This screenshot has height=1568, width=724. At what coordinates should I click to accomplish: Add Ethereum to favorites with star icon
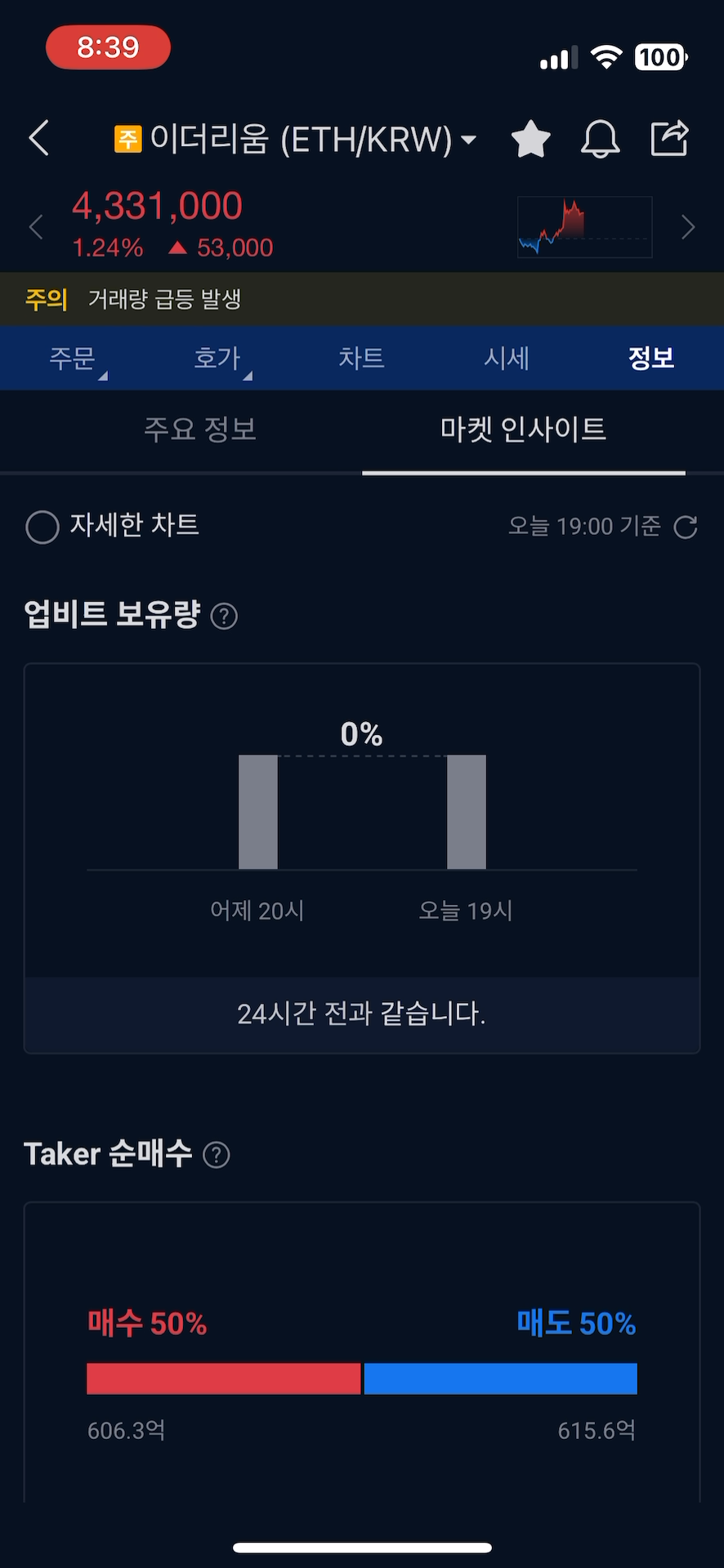[530, 138]
